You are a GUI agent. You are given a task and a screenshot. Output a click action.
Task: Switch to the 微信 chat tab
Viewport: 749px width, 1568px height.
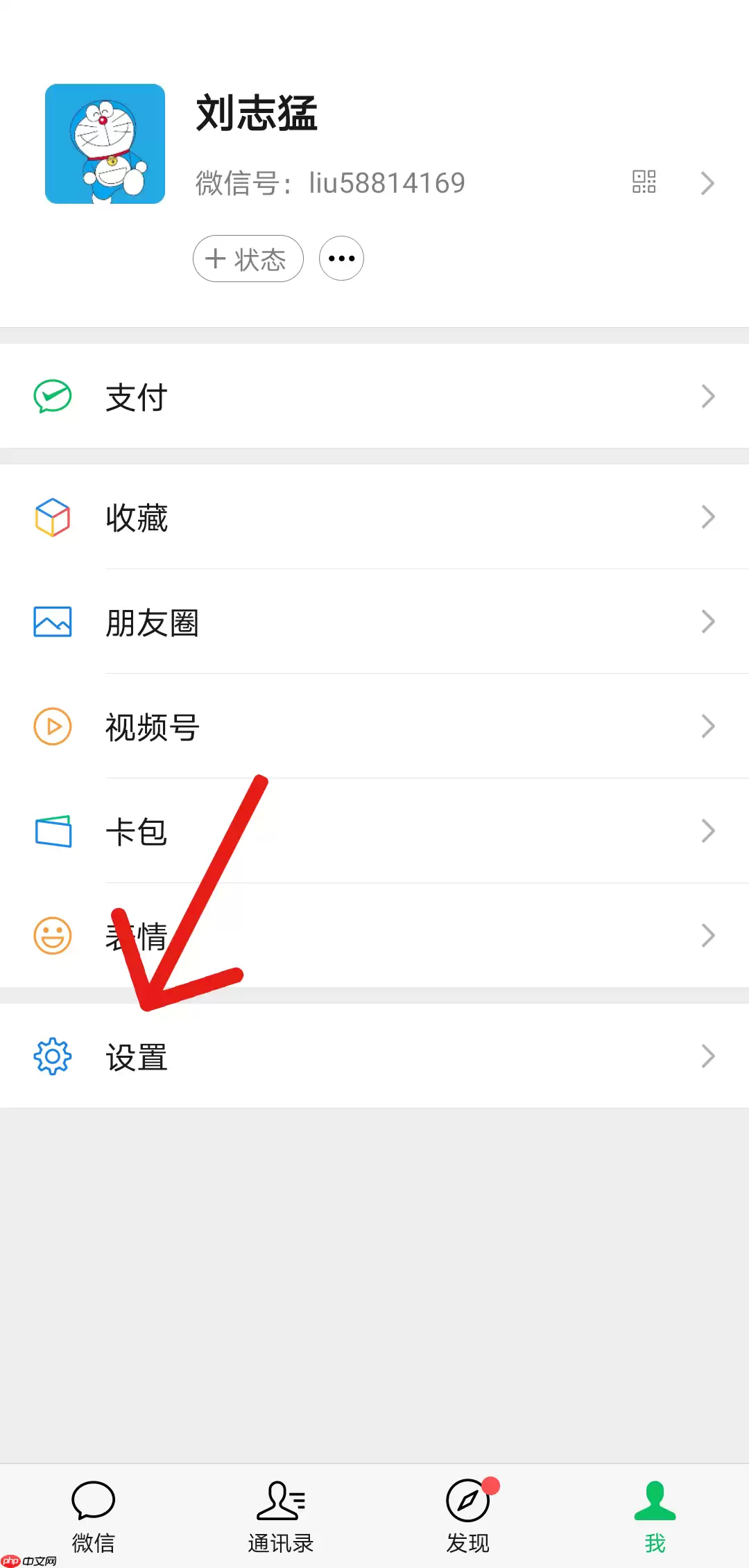[x=94, y=1515]
